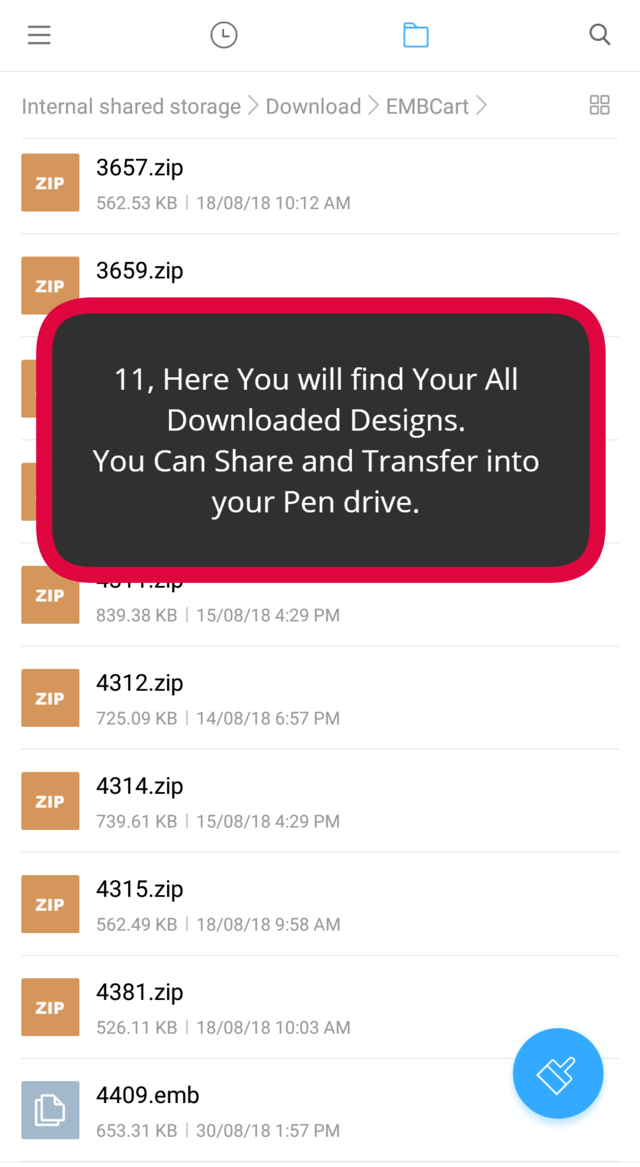Navigate to Download folder in breadcrumb
The image size is (640, 1167).
313,106
